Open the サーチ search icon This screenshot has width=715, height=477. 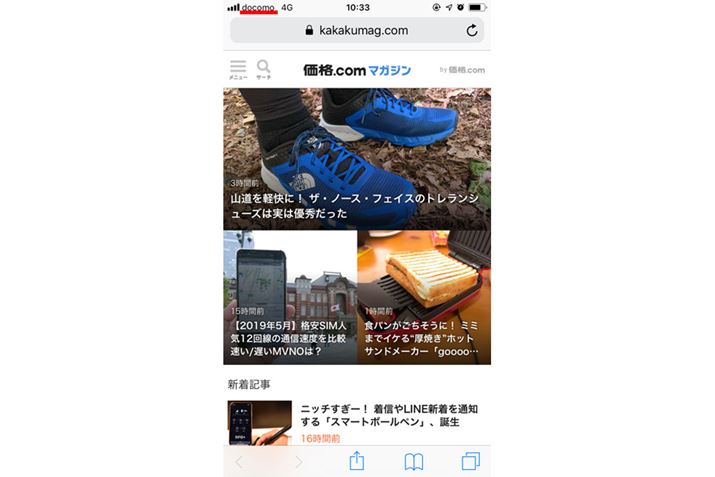point(264,69)
